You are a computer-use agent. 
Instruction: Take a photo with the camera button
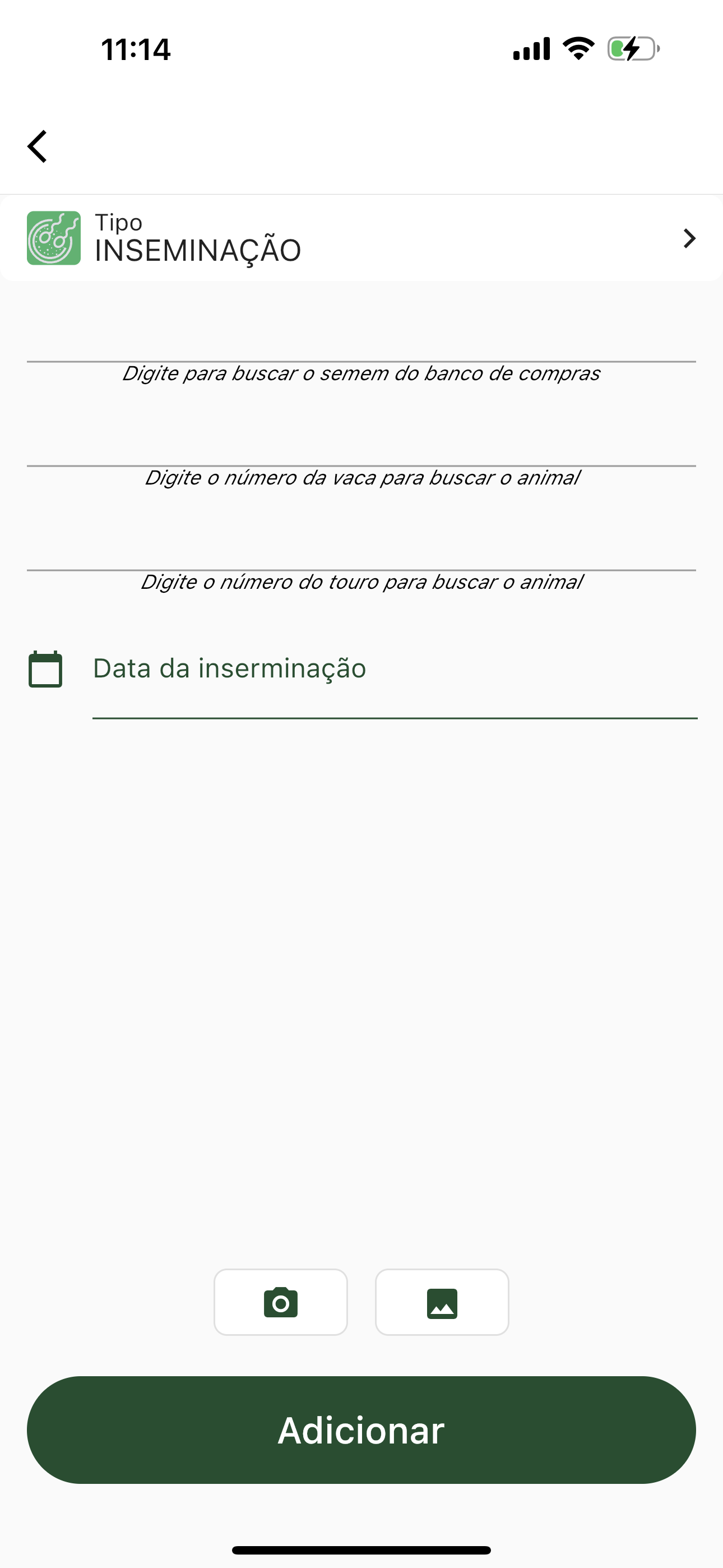tap(281, 1303)
